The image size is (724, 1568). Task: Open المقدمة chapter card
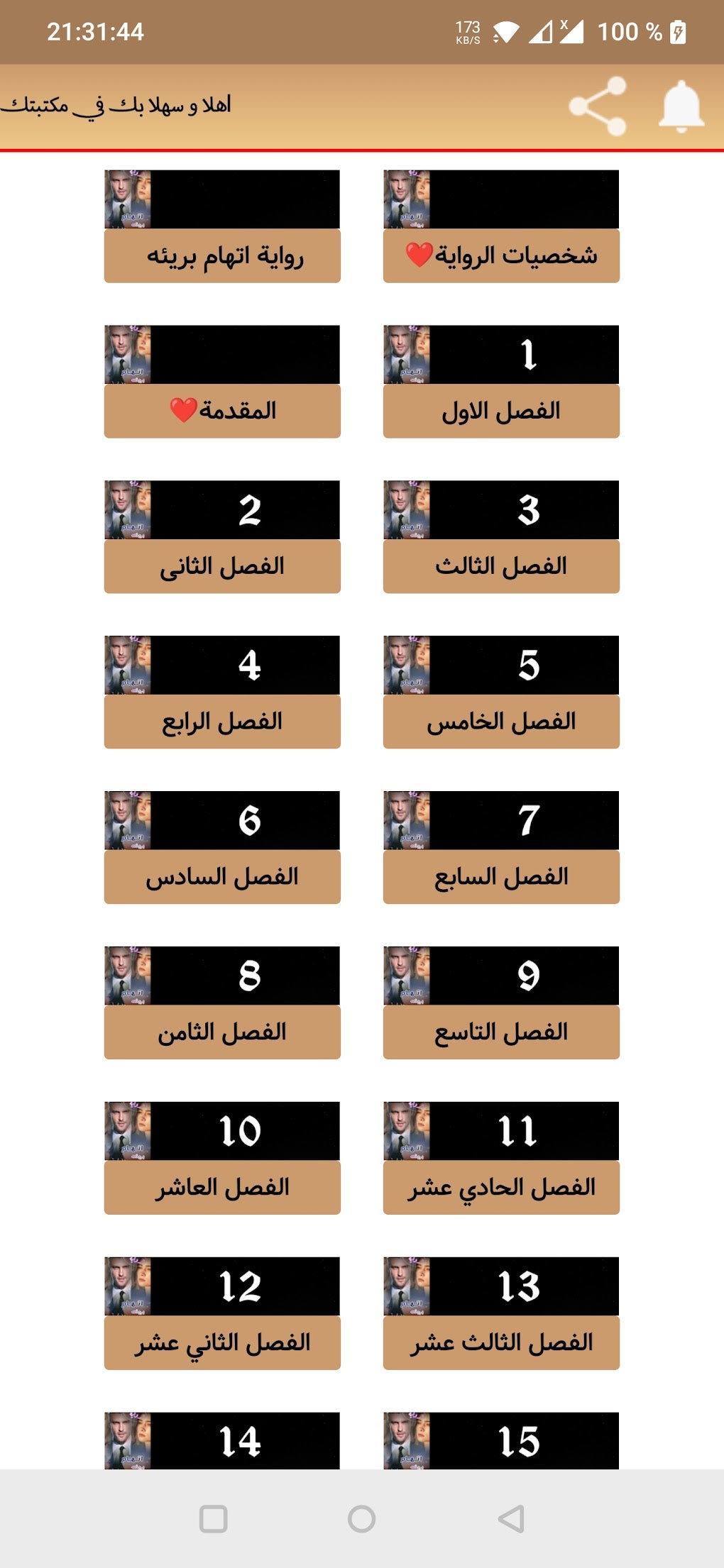click(222, 411)
